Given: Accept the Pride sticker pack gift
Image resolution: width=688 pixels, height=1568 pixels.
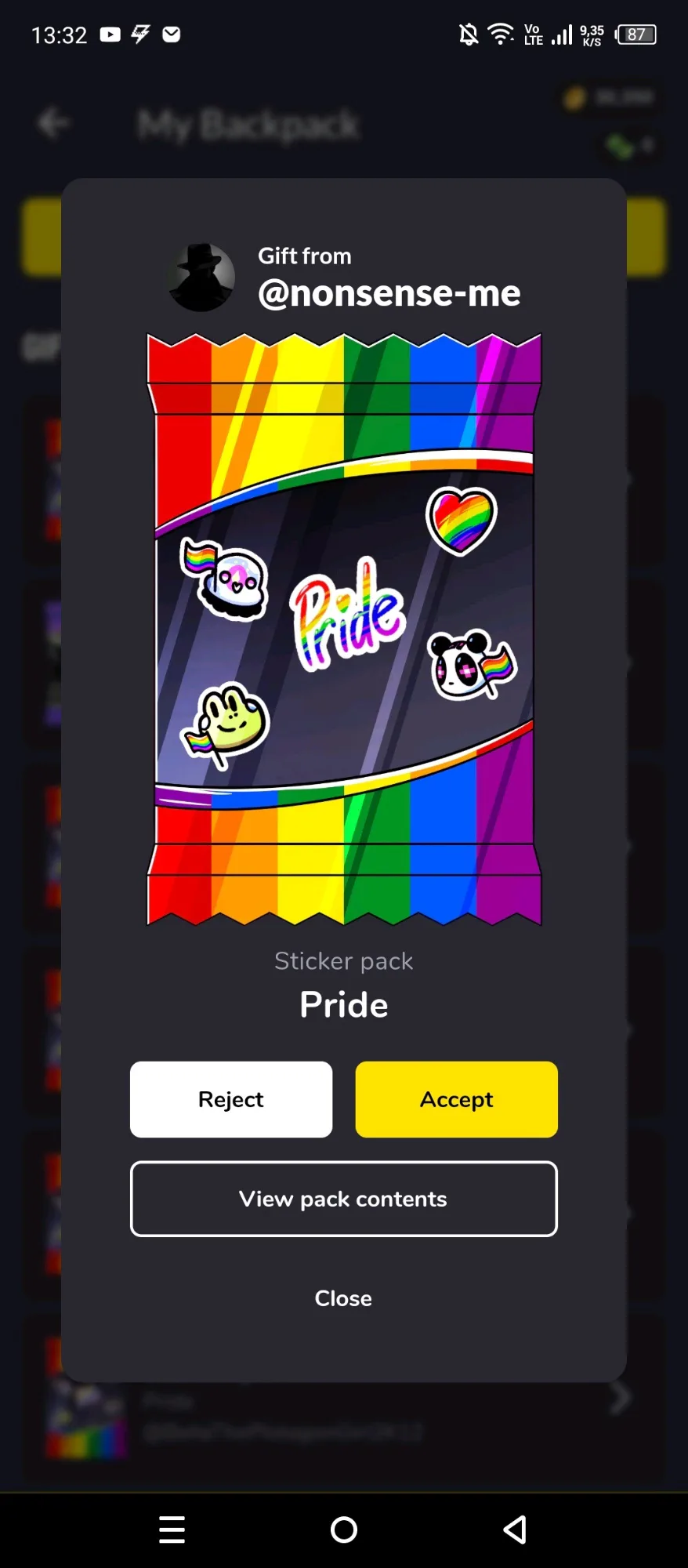Looking at the screenshot, I should pyautogui.click(x=457, y=1099).
